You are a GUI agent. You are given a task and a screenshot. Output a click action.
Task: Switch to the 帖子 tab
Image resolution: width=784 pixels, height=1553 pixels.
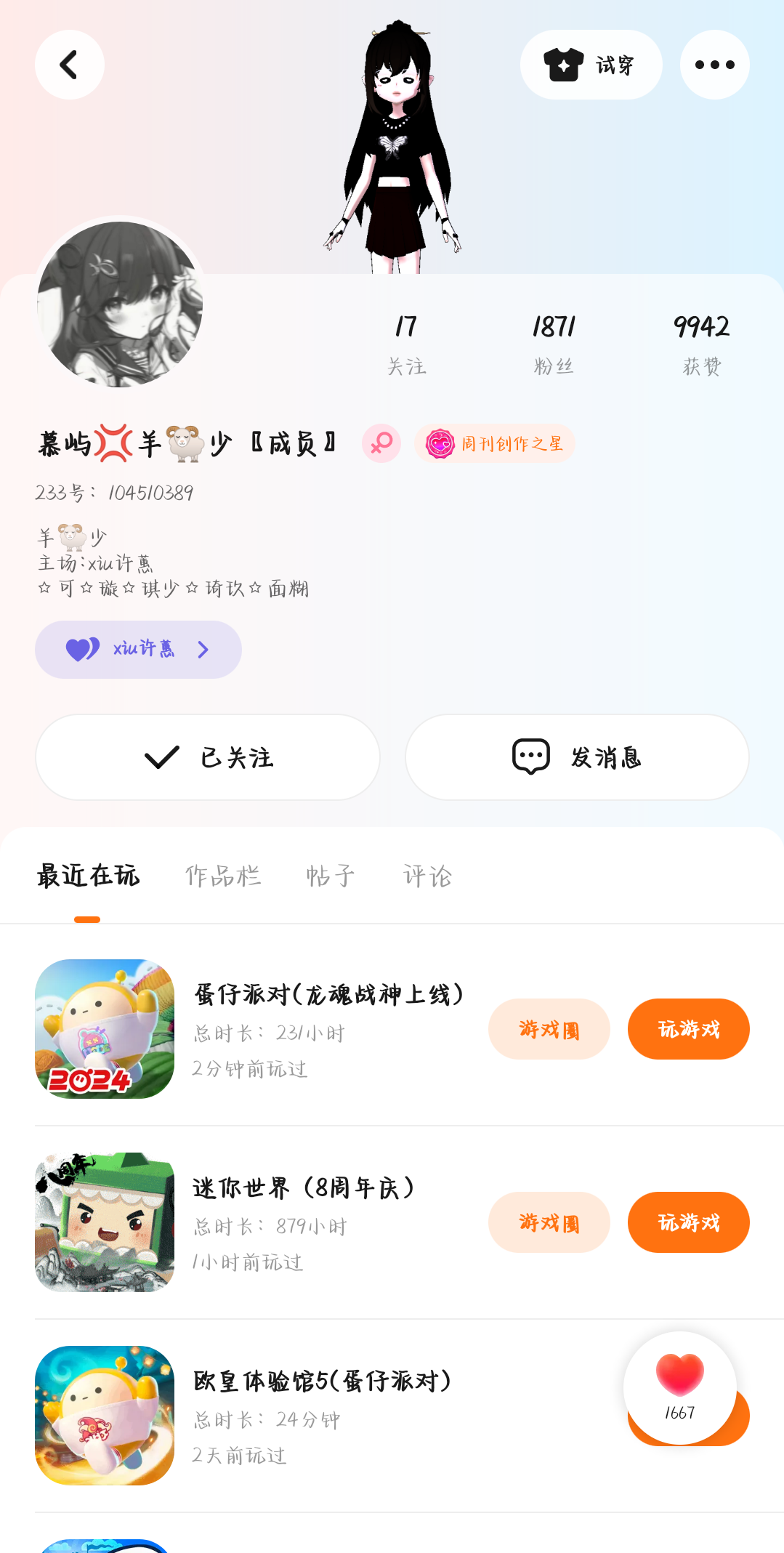331,876
